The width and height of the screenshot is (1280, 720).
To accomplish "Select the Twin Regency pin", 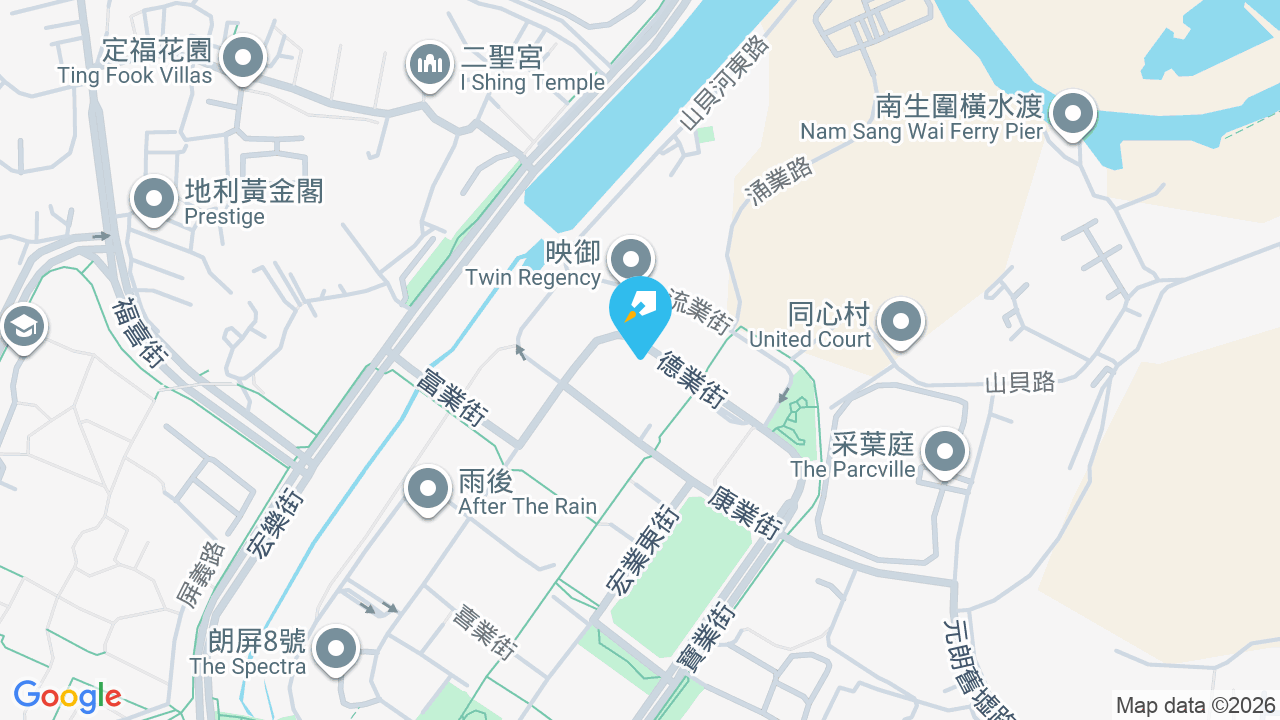I will click(631, 259).
